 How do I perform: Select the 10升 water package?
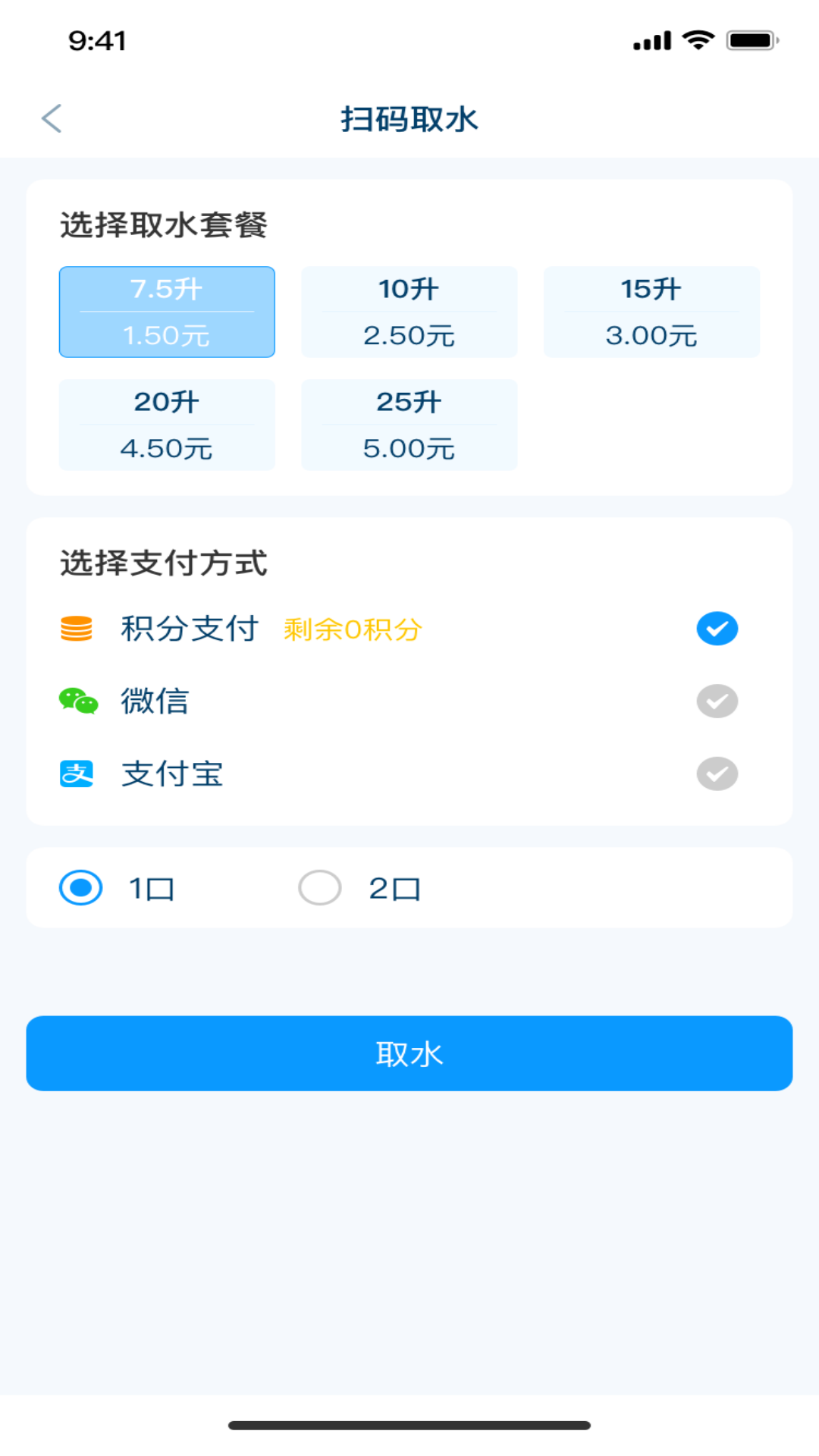(409, 312)
